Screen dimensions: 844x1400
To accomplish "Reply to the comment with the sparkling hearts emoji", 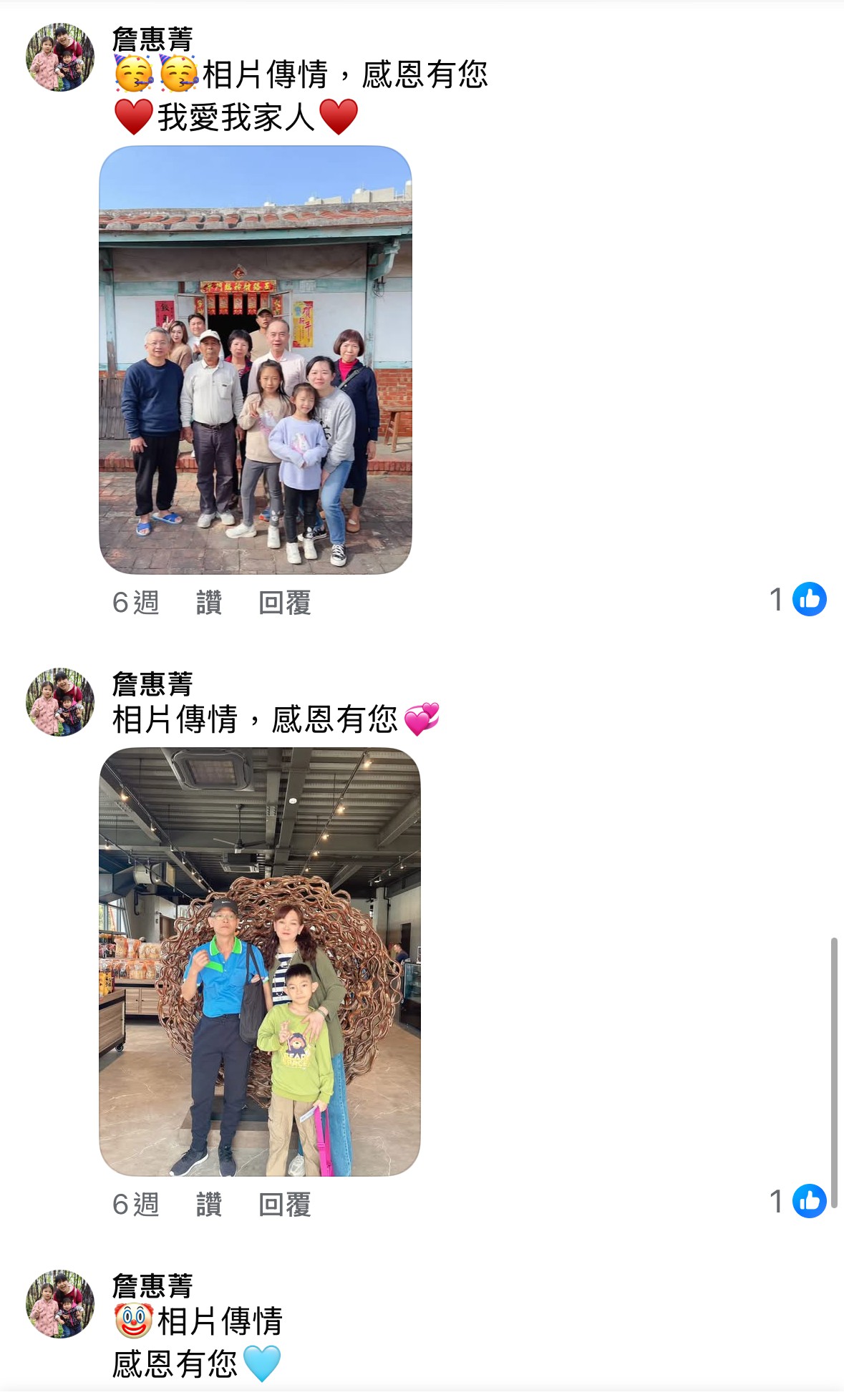I will pos(284,1204).
